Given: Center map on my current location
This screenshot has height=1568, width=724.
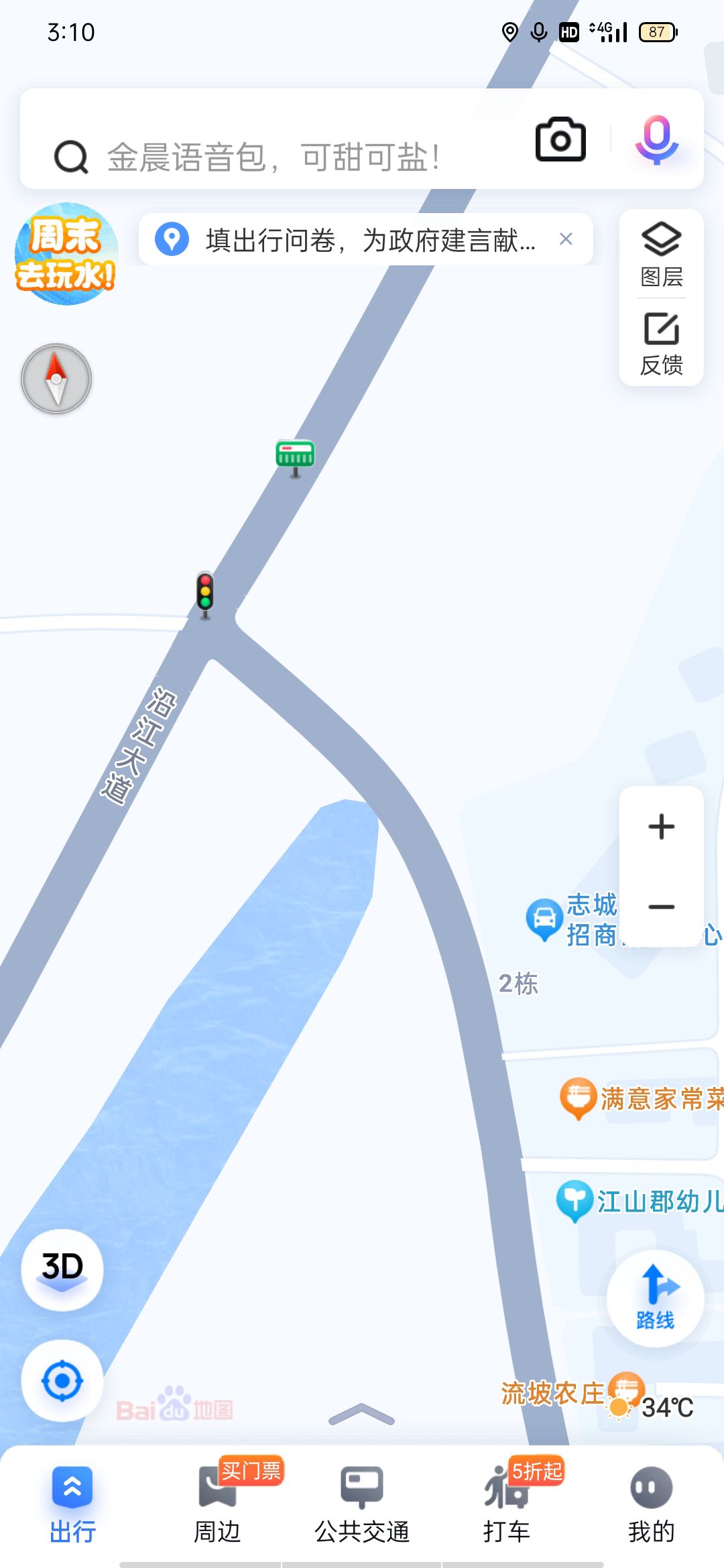Looking at the screenshot, I should [62, 1381].
